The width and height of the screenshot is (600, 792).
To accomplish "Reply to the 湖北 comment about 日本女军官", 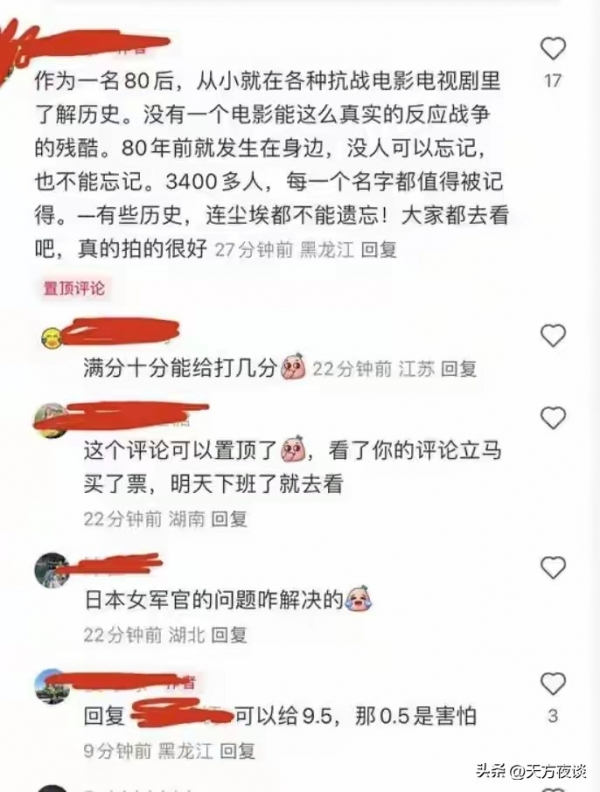I will point(230,634).
